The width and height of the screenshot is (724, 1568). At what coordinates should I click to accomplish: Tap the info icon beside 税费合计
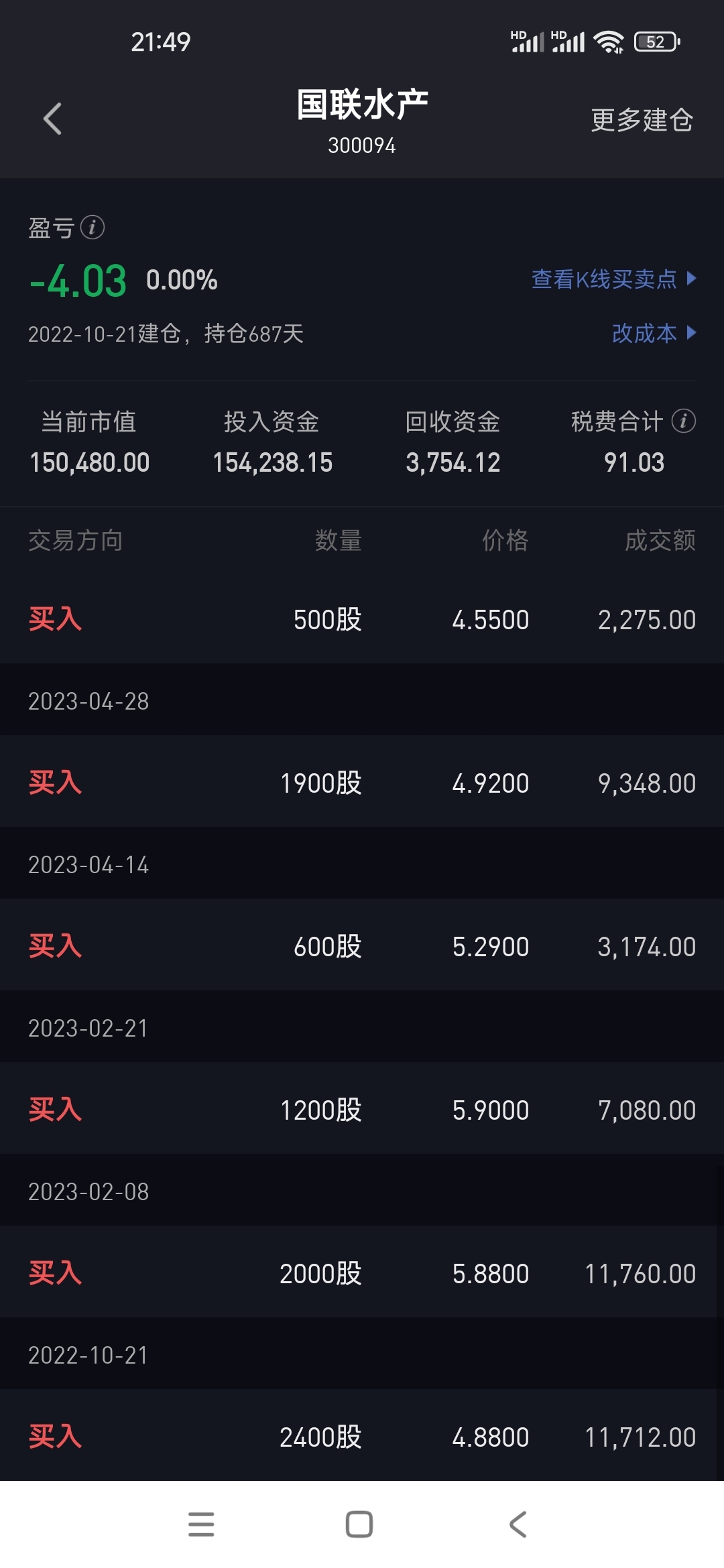(684, 421)
